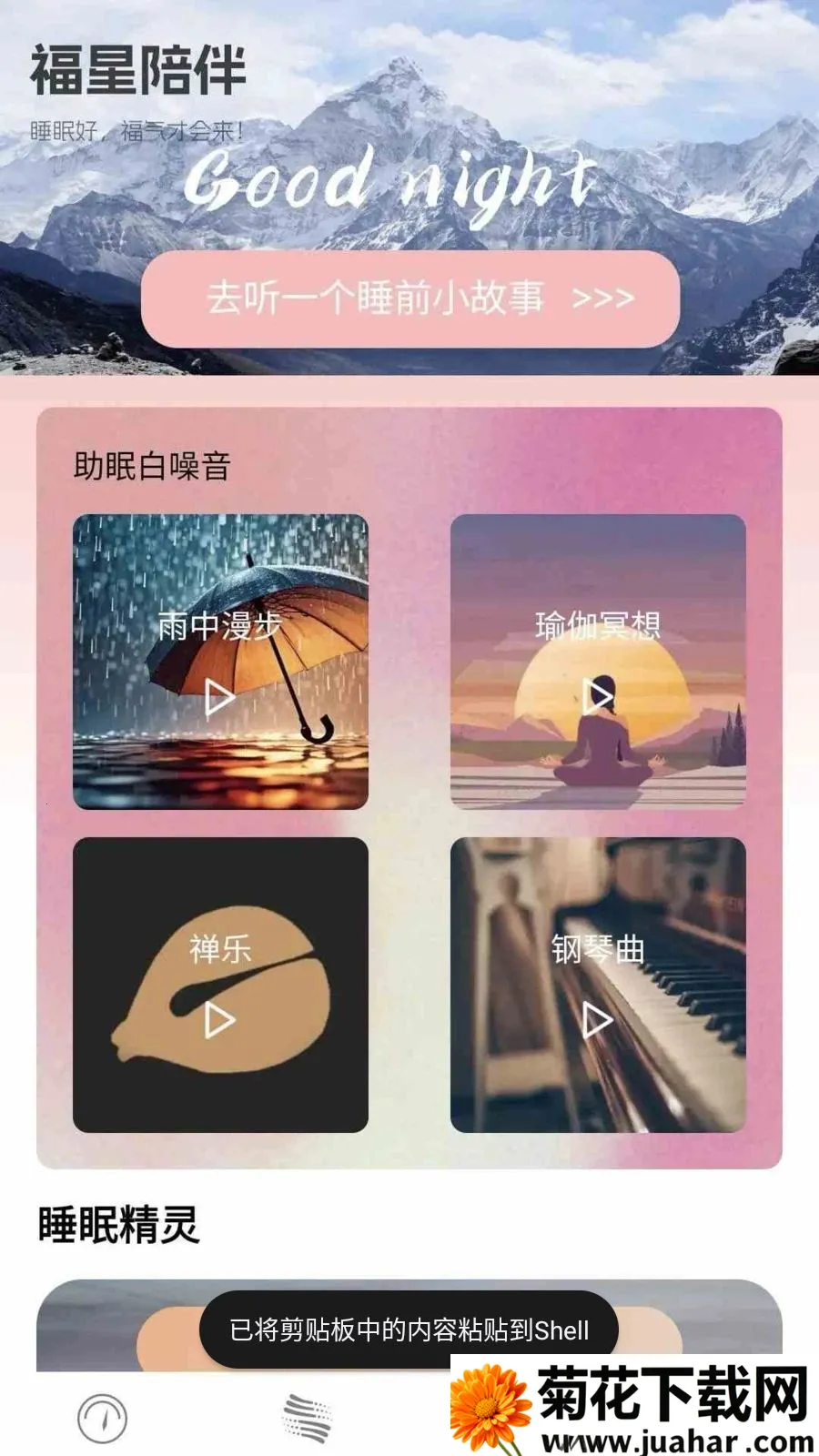
Task: Play the 雨中漫步 rain white noise
Action: tap(220, 662)
